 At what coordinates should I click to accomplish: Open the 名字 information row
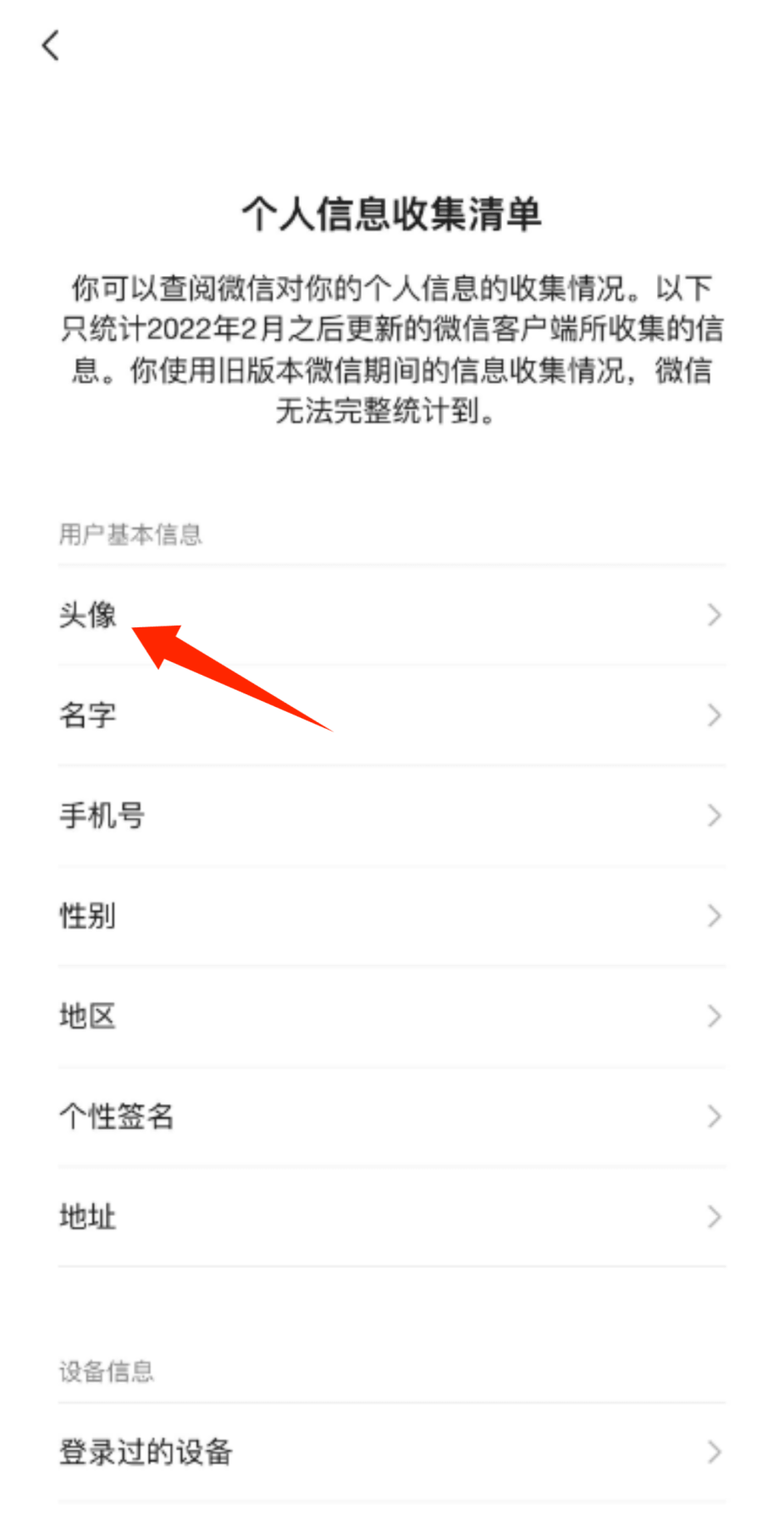tap(391, 715)
